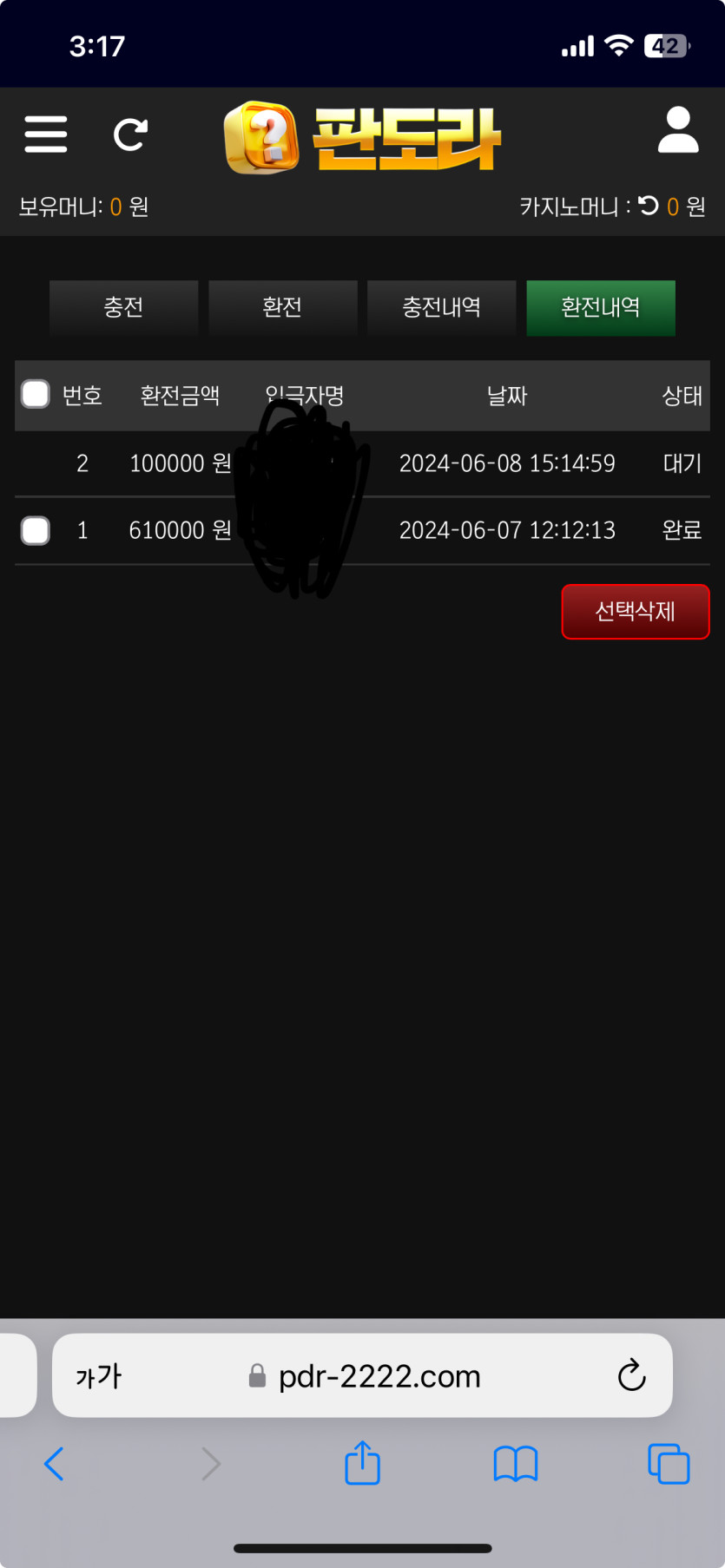The width and height of the screenshot is (725, 1568).
Task: Check the select-all checkbox in table header
Action: (x=36, y=394)
